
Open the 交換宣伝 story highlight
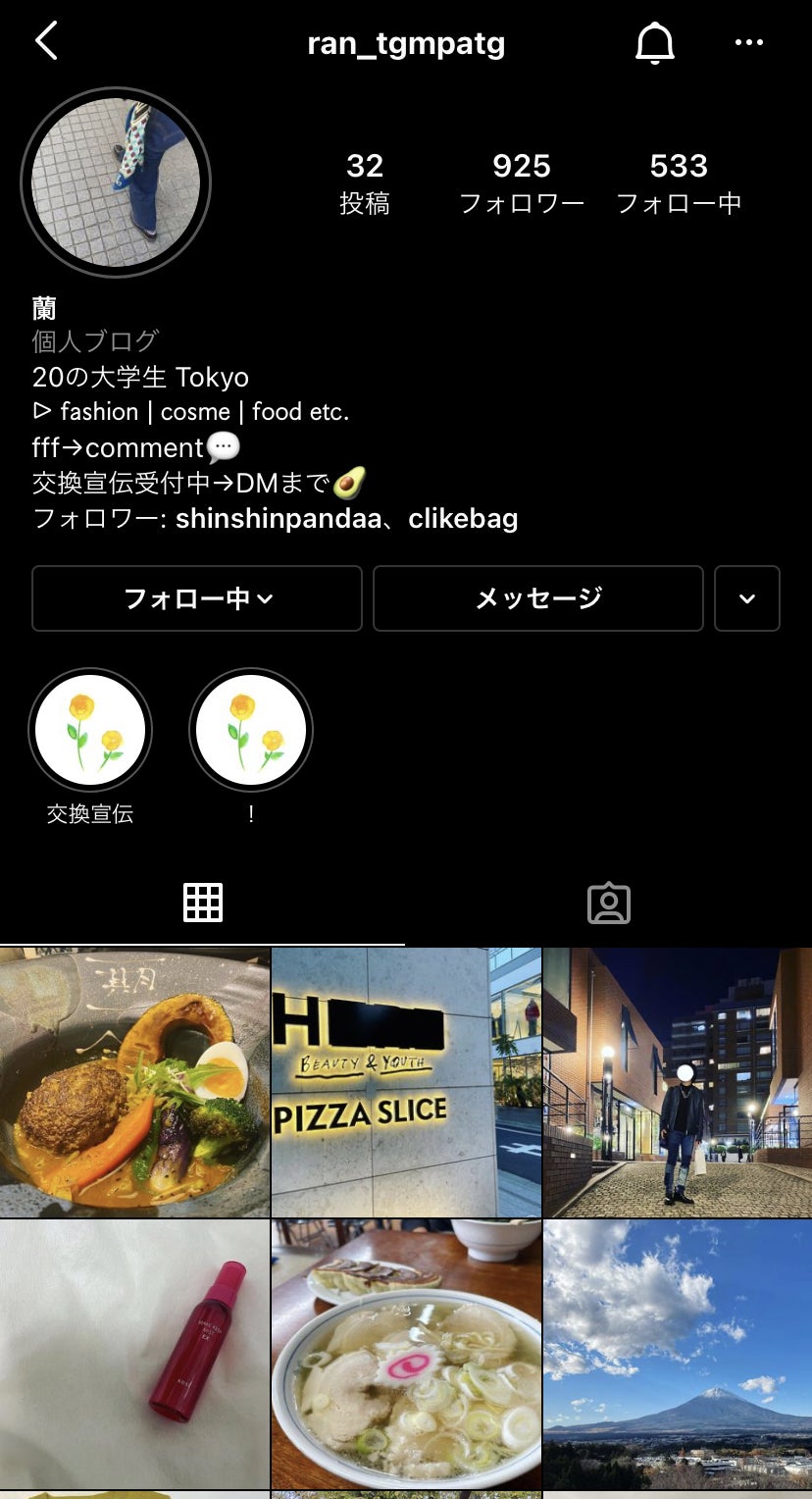[x=90, y=731]
